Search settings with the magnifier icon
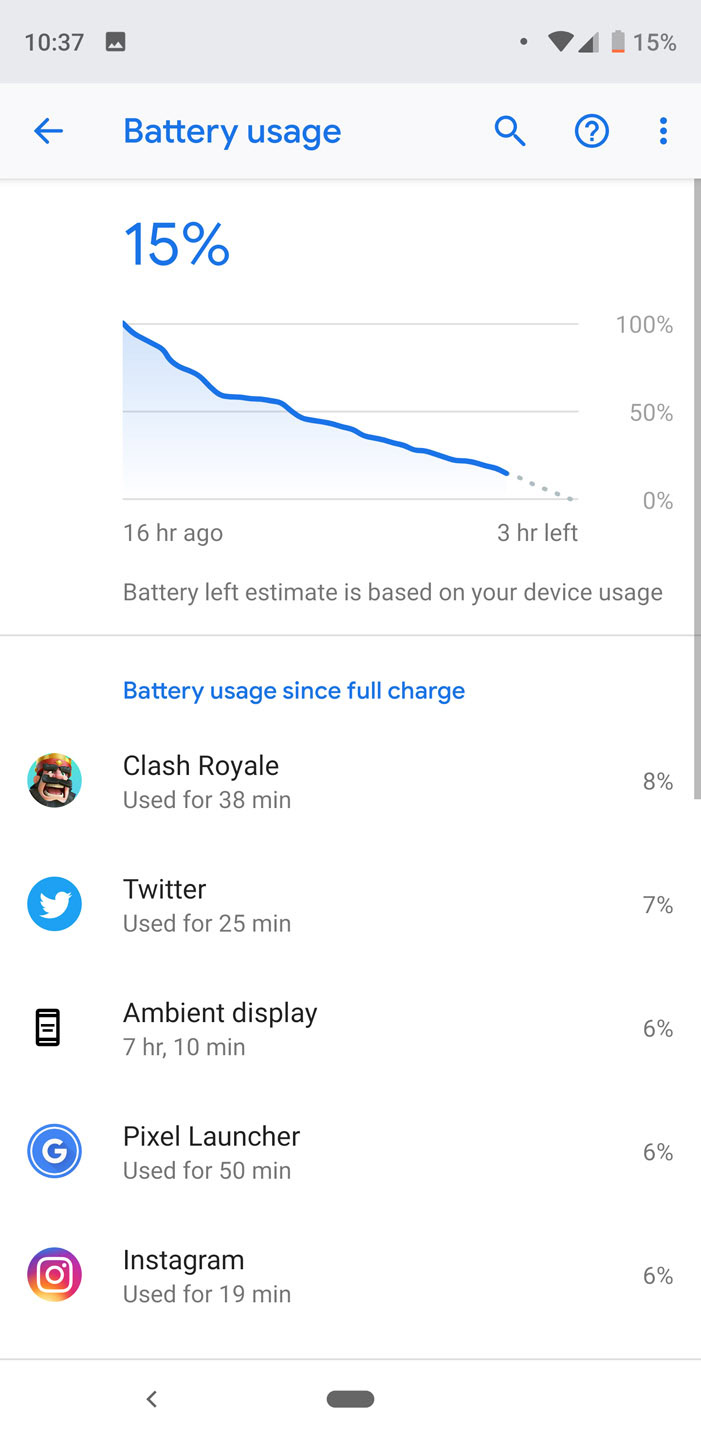701x1440 pixels. point(510,131)
